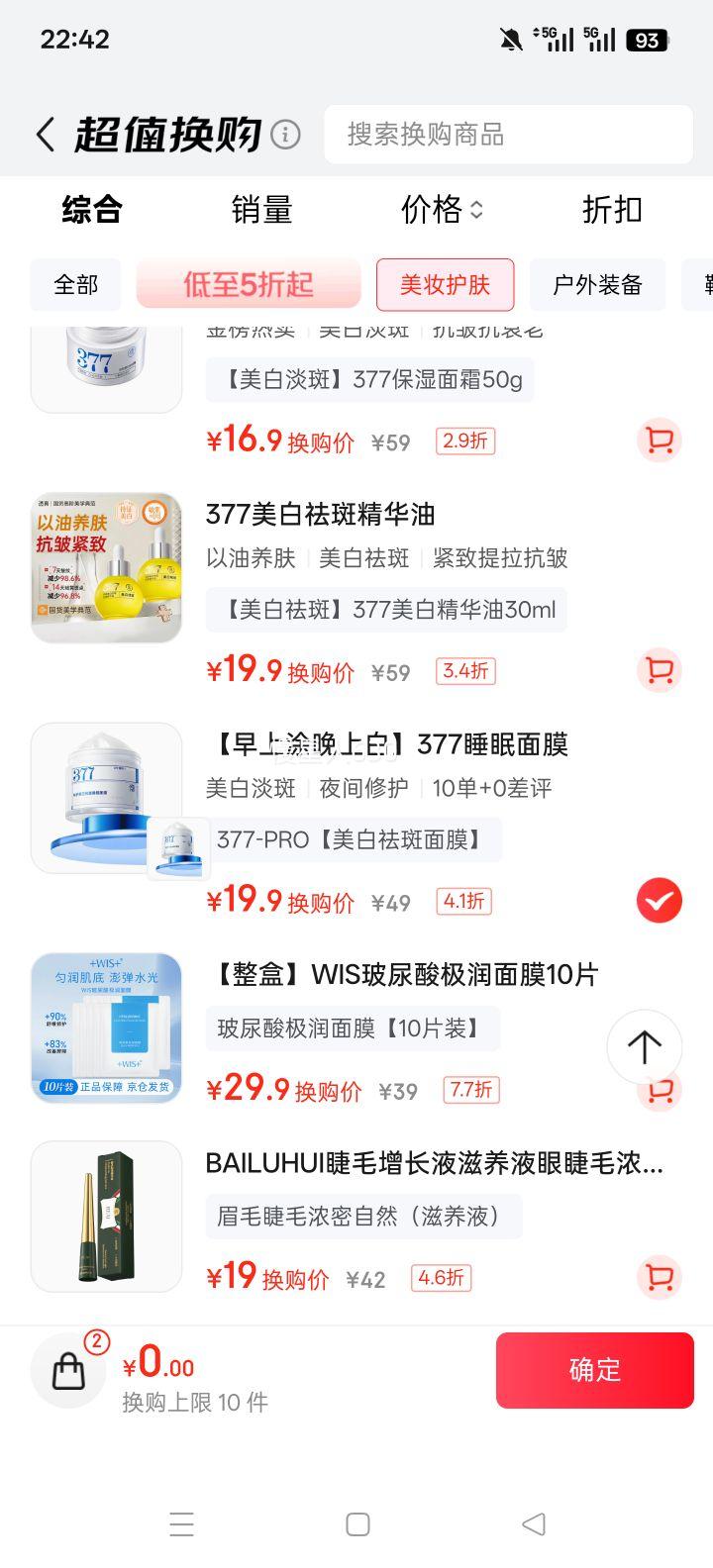This screenshot has height=1568, width=713.
Task: Select the 美妆护肤 category chip
Action: (445, 285)
